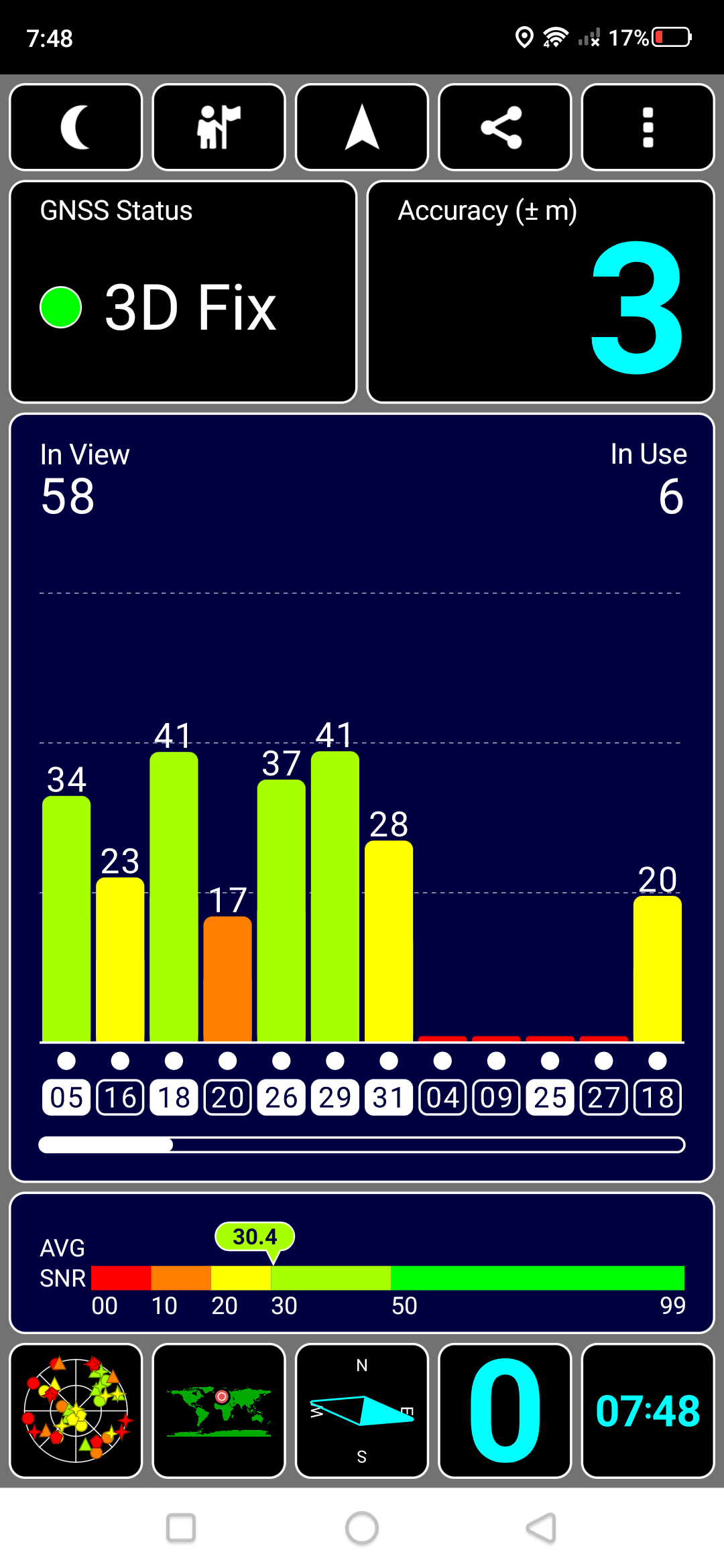Open the AVG SNR panel
Image resolution: width=724 pixels, height=1568 pixels.
[x=362, y=1263]
